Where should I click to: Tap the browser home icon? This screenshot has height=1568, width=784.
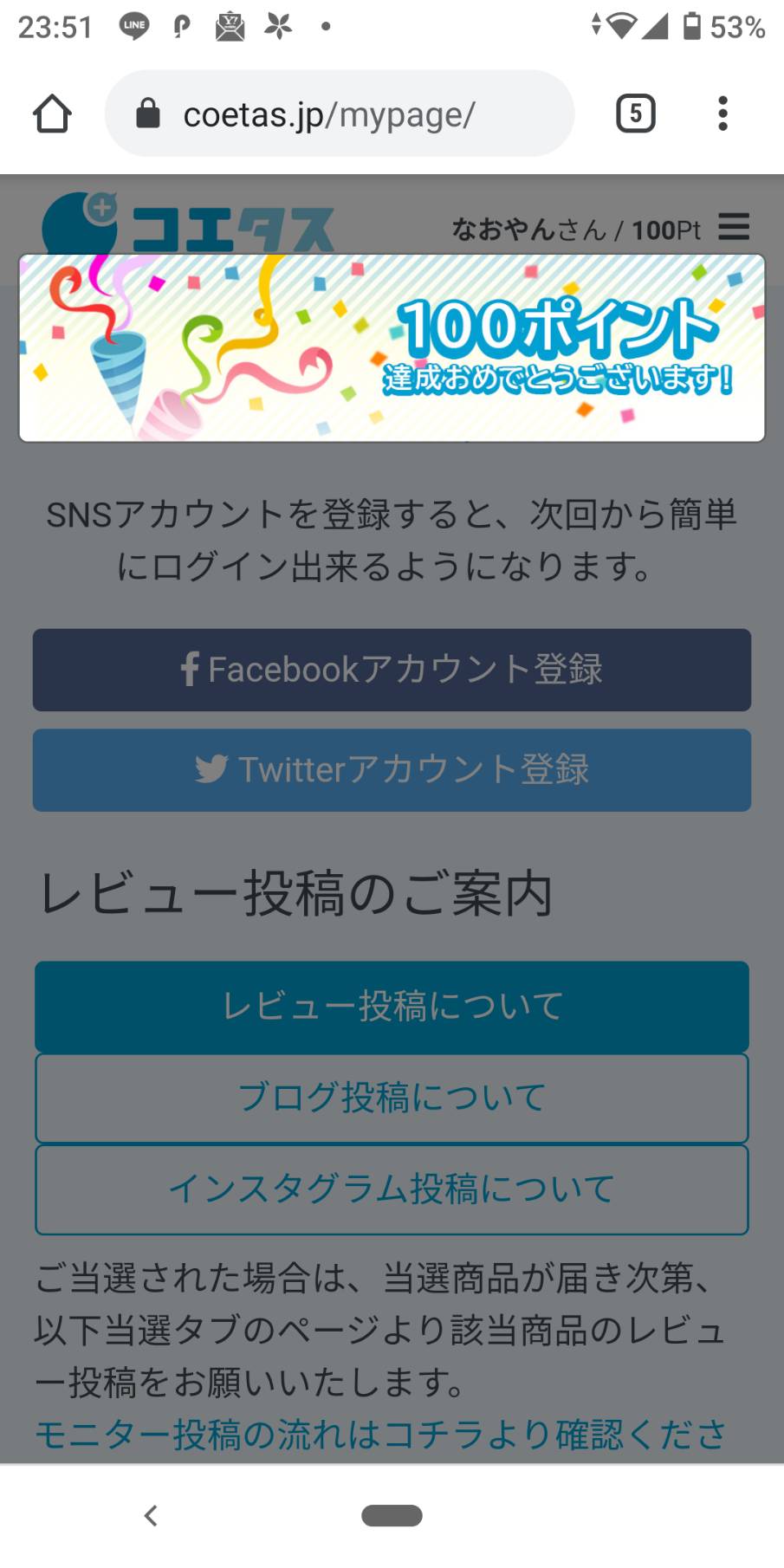[52, 113]
